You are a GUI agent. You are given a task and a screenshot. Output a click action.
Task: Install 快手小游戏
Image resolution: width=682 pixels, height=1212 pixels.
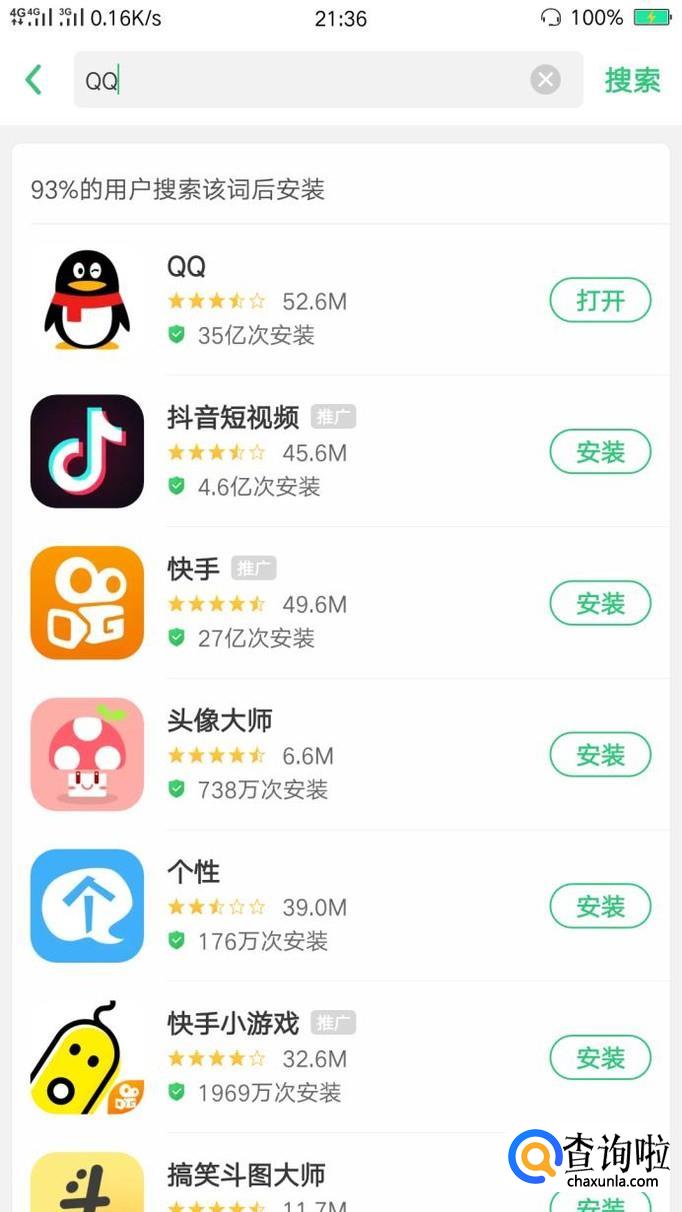coord(600,1058)
